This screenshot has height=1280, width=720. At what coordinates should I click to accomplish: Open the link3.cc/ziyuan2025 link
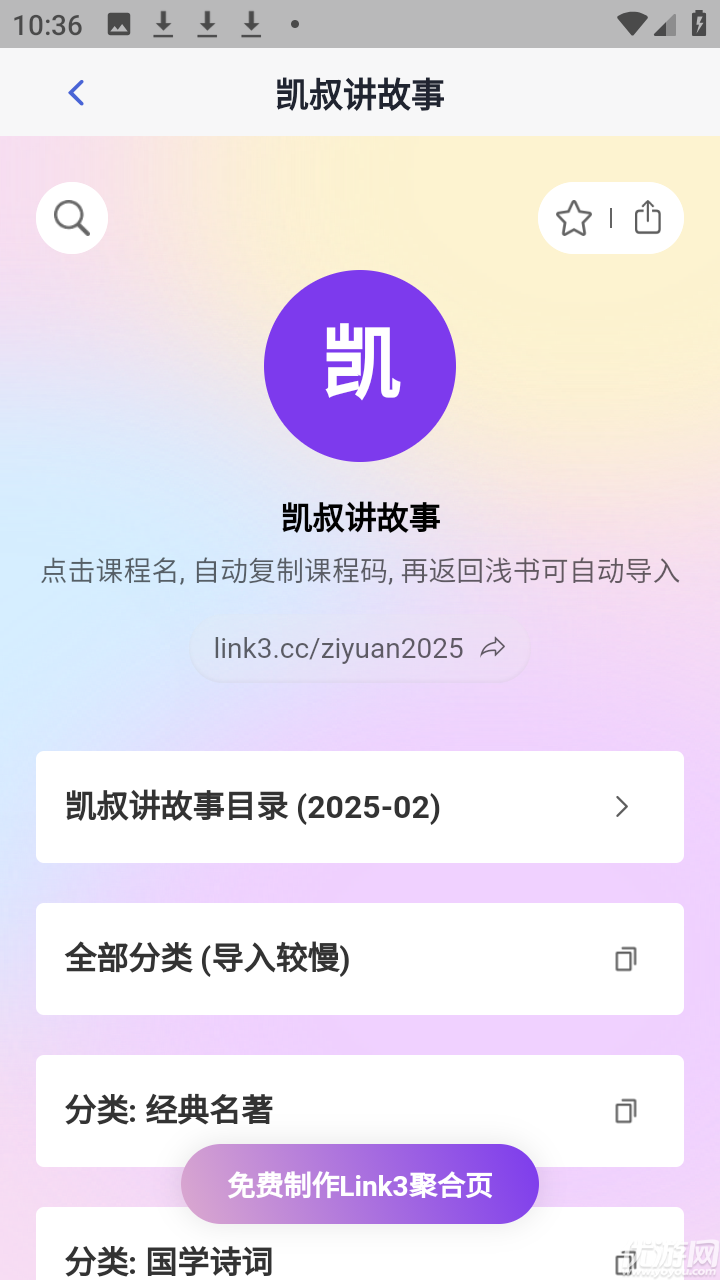tap(337, 647)
